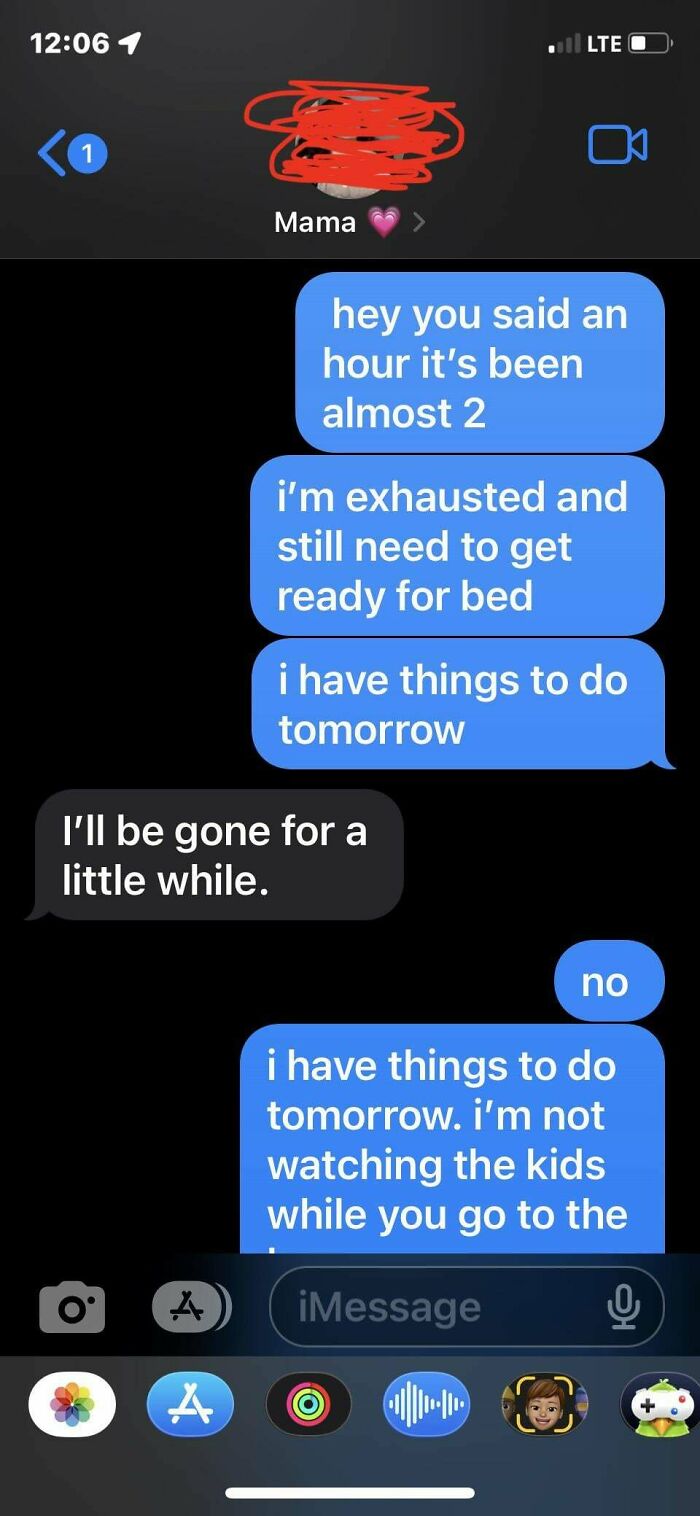Record an audio message with the microphone
The width and height of the screenshot is (700, 1516).
coord(622,1306)
